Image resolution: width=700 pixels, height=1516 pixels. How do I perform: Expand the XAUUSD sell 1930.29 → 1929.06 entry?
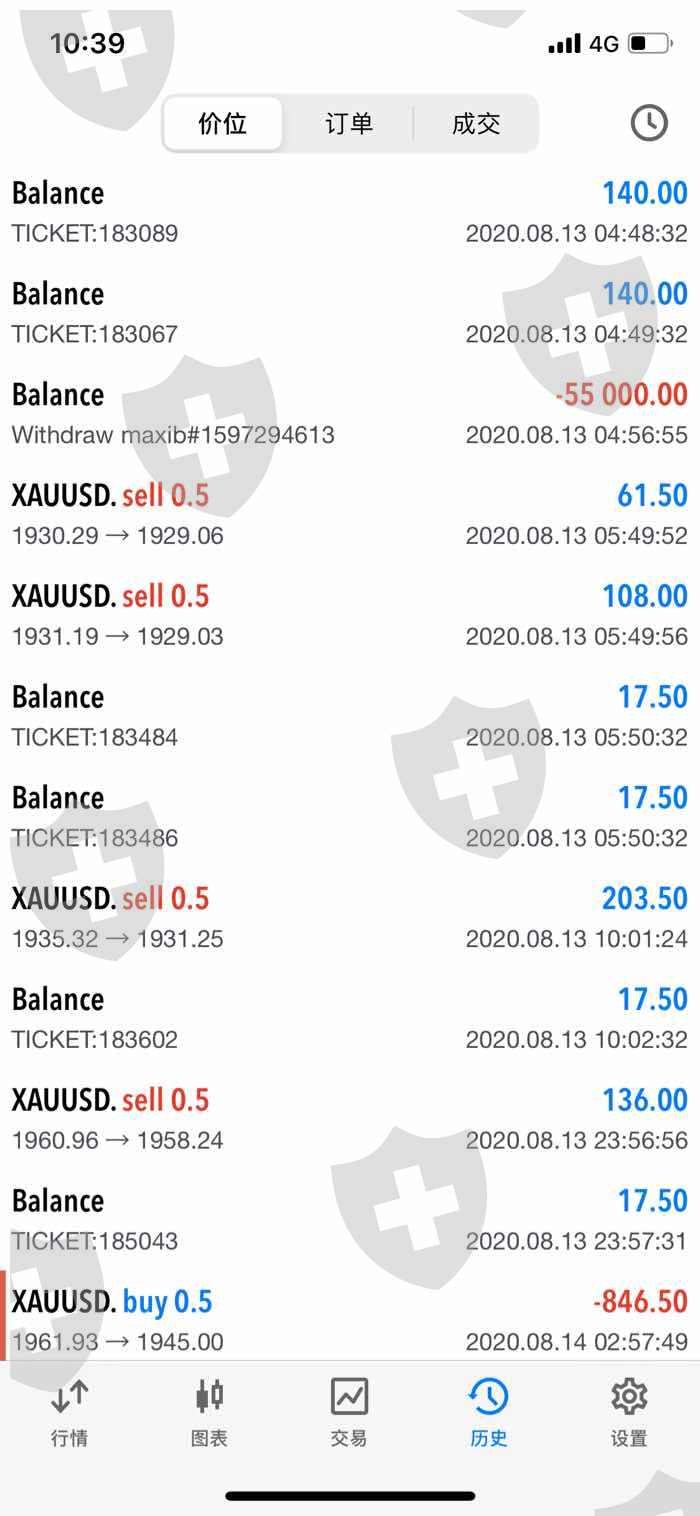[349, 515]
